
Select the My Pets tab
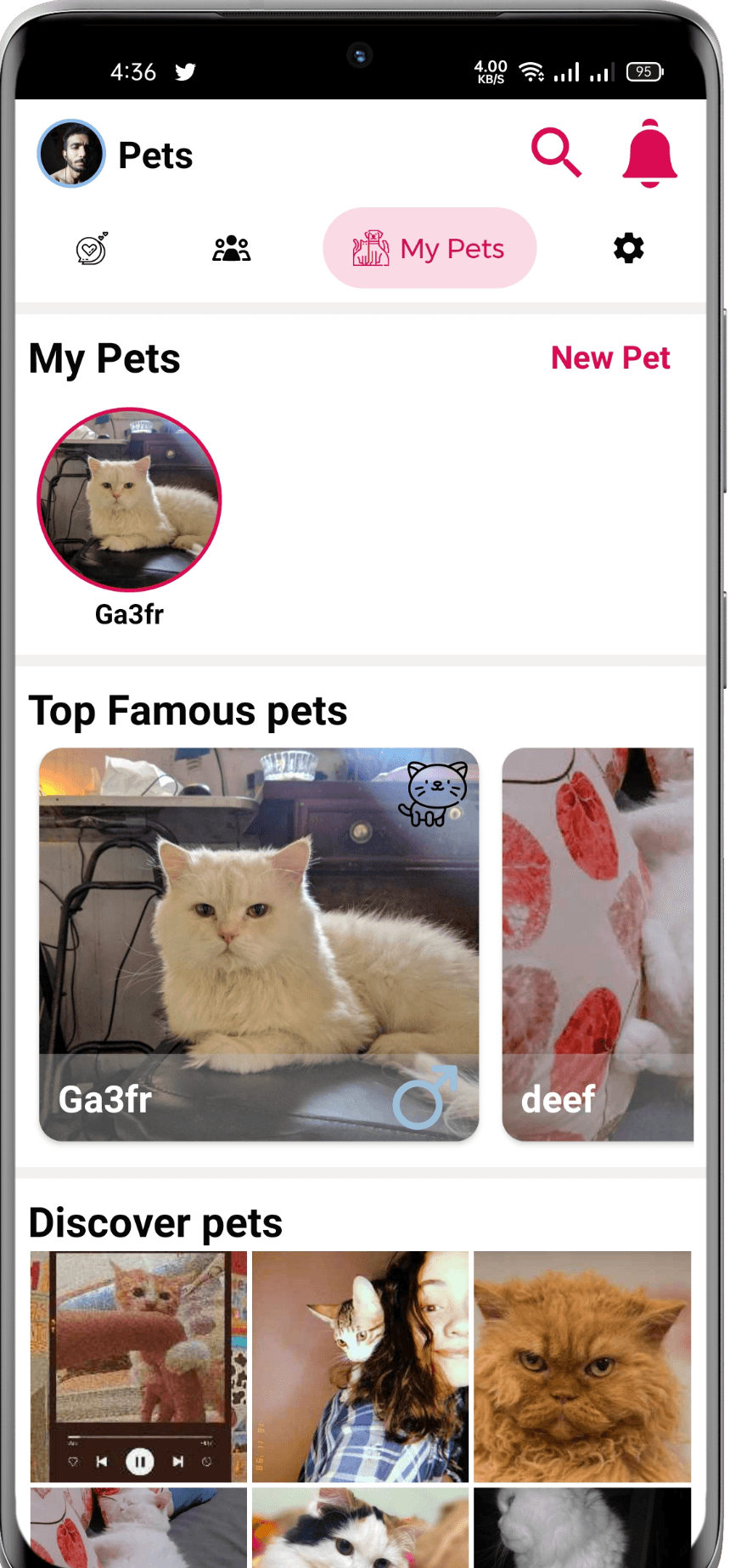430,249
